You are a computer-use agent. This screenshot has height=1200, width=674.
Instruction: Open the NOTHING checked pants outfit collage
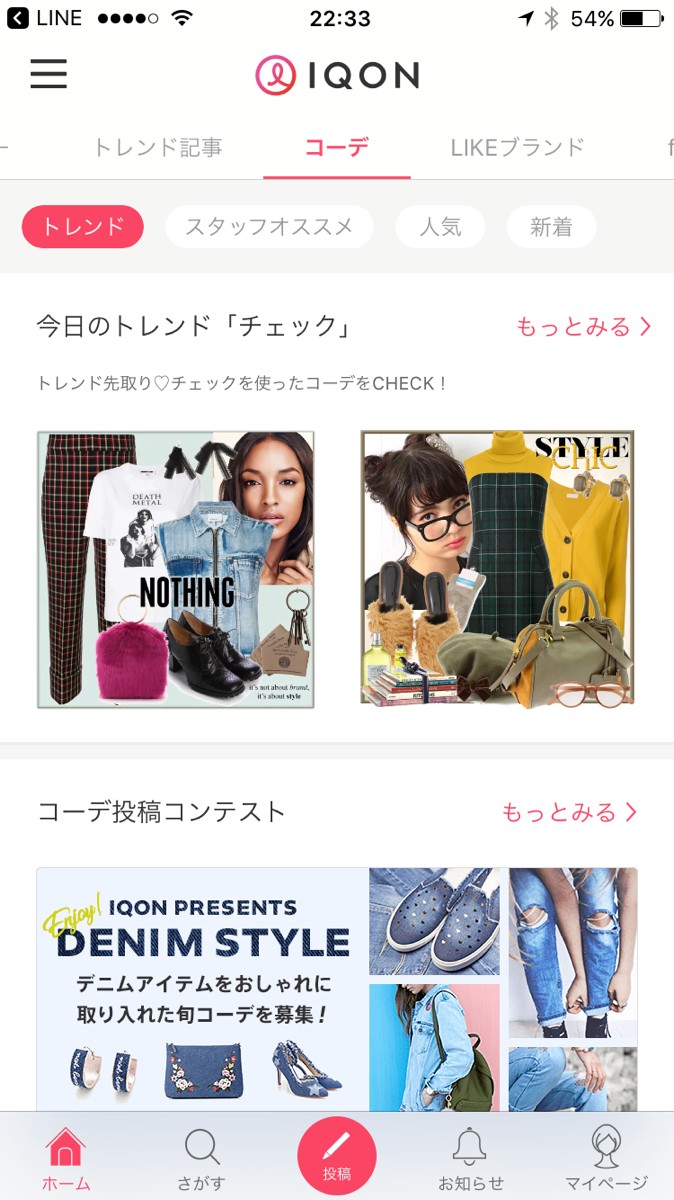click(x=176, y=569)
